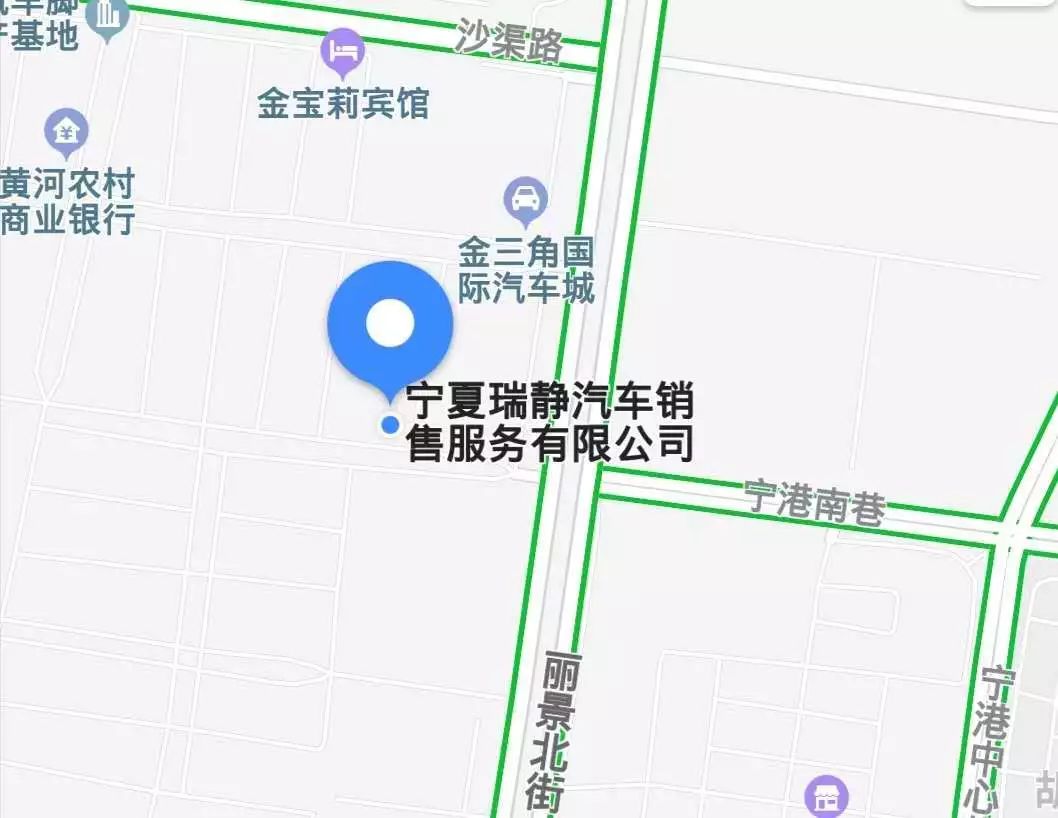The width and height of the screenshot is (1058, 818).
Task: Tap the shop marker near 丽景北街
Action: pos(826,797)
